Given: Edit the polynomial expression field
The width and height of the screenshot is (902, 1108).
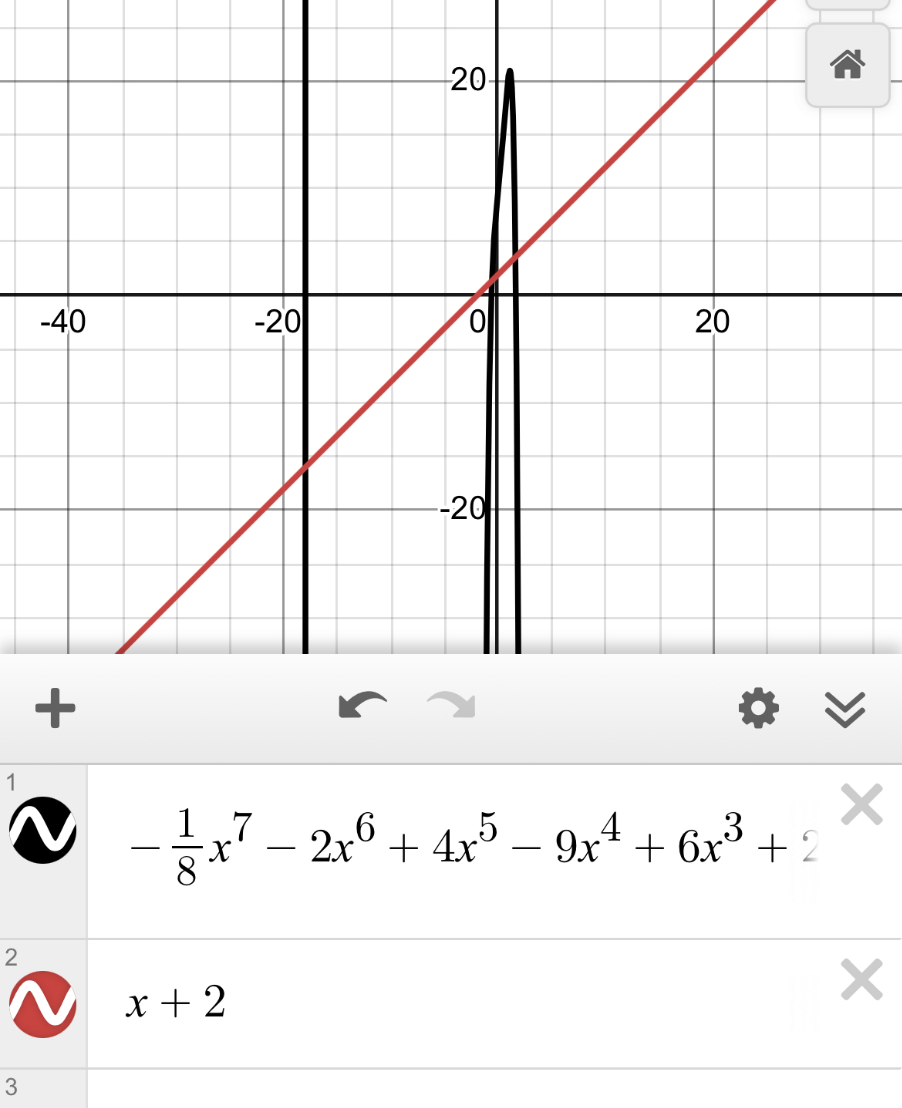Looking at the screenshot, I should pos(470,850).
